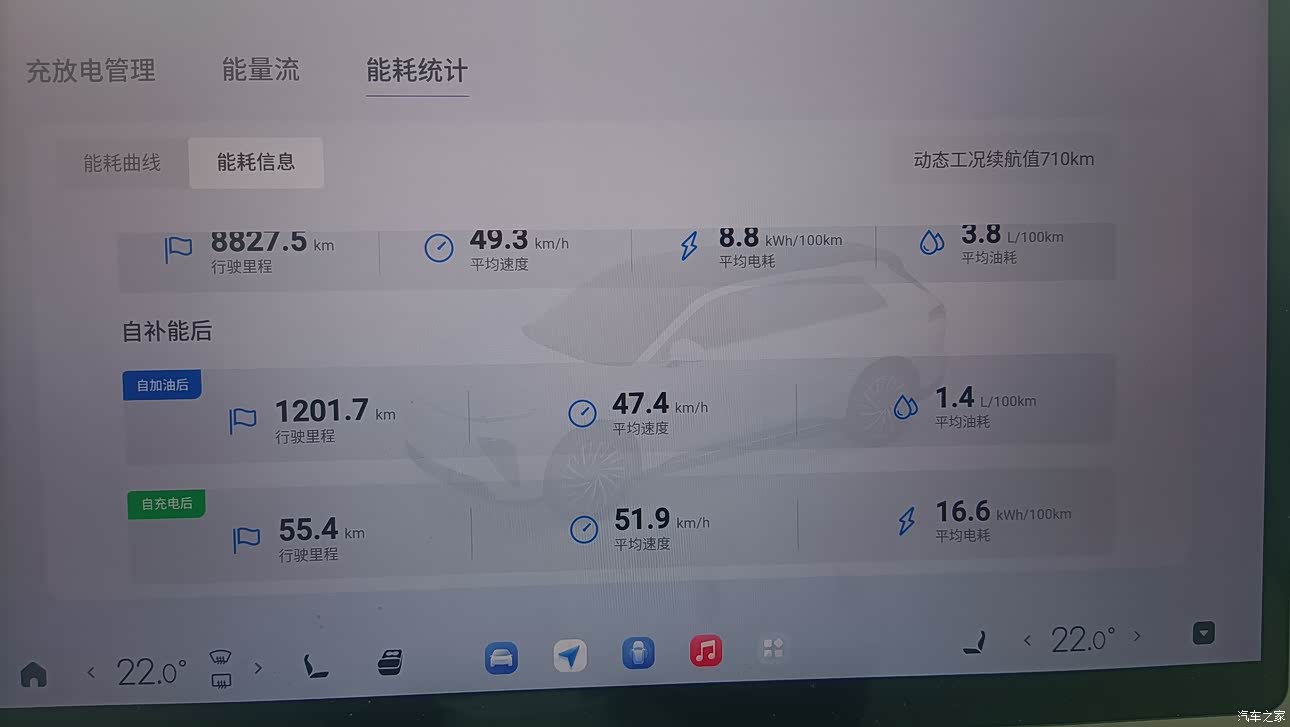Switch to the 充放电管理 tab
Viewport: 1290px width, 727px height.
[x=91, y=71]
